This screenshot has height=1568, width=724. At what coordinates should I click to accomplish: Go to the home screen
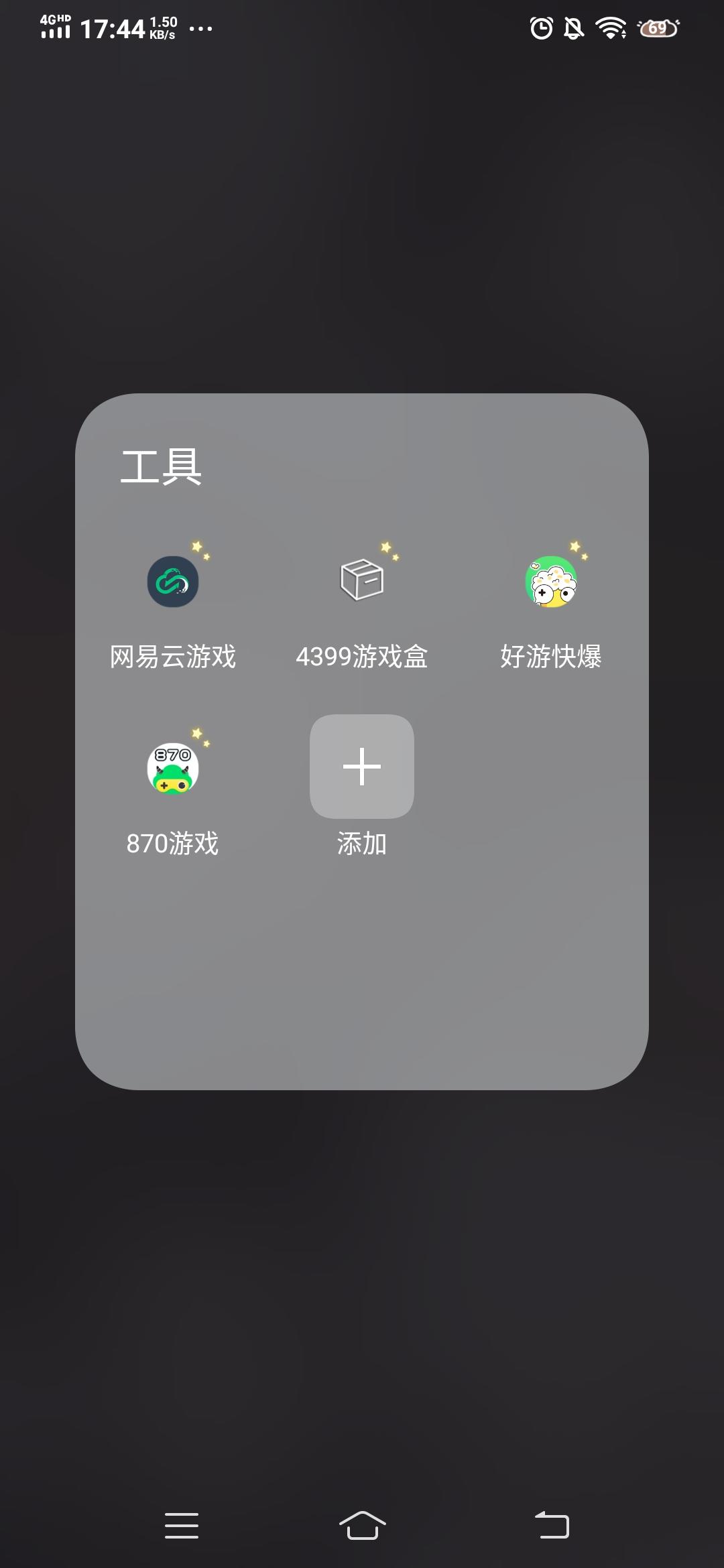[x=362, y=1526]
